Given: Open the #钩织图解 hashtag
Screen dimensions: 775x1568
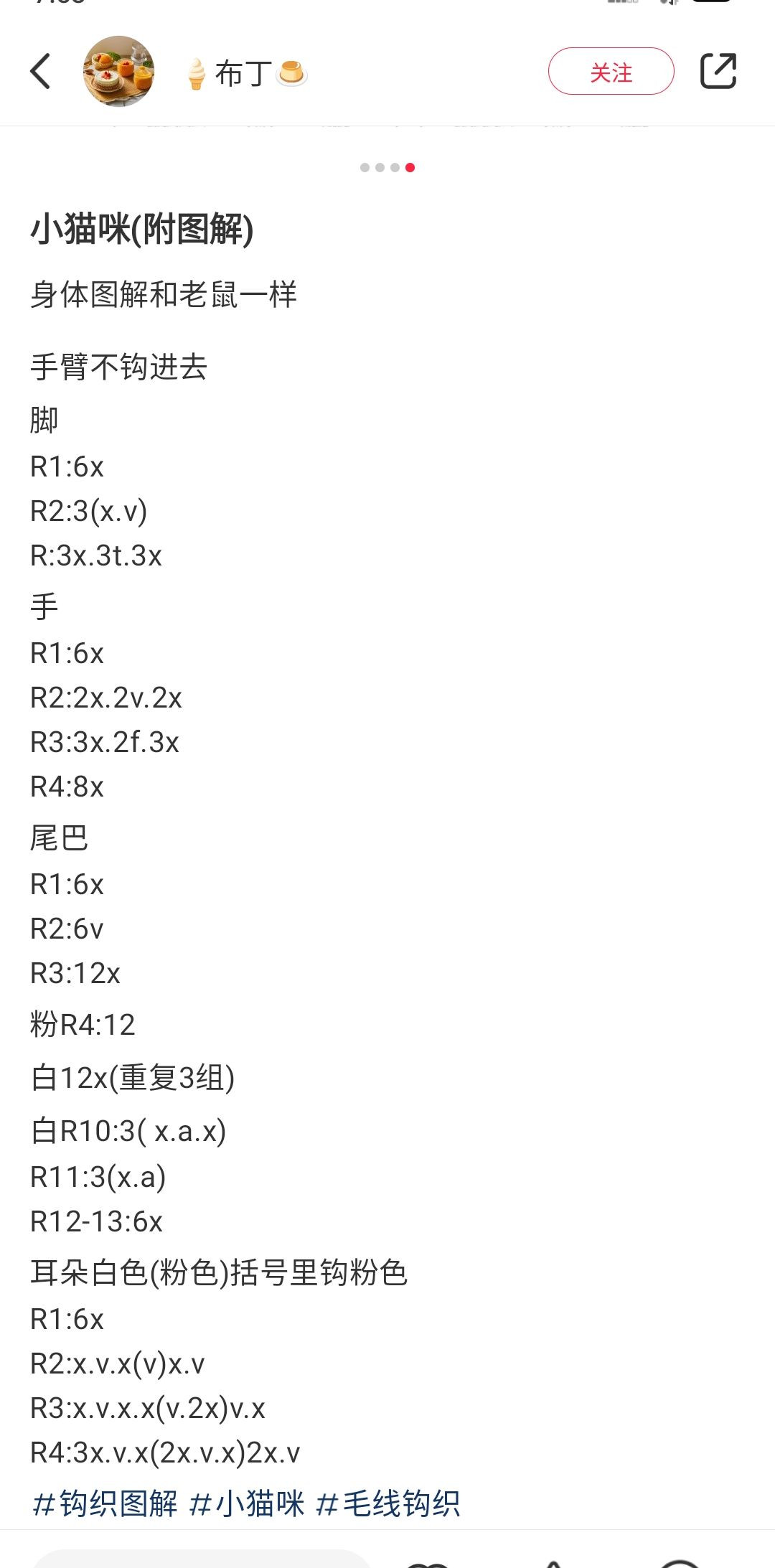Looking at the screenshot, I should [105, 1503].
